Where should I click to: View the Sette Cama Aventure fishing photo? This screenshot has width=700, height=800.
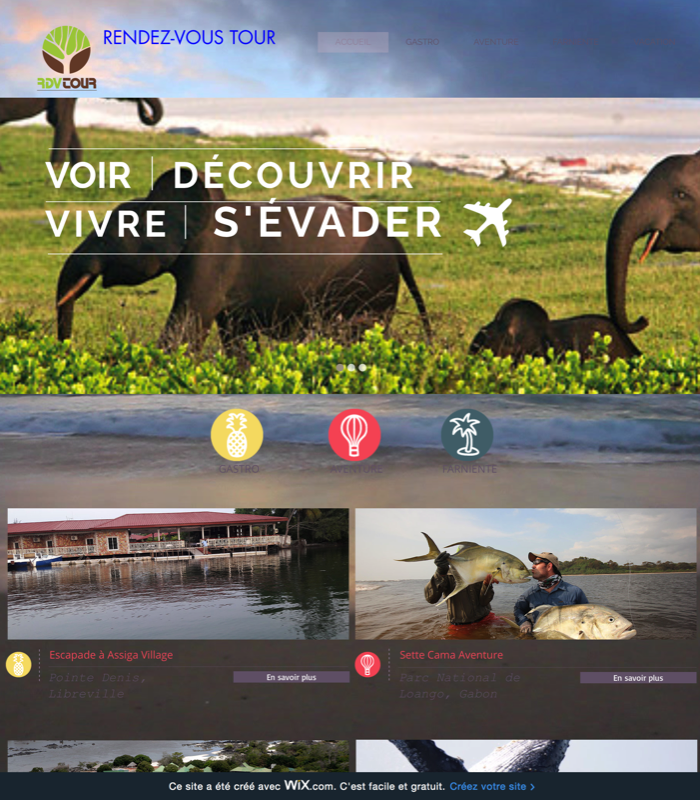tap(525, 573)
